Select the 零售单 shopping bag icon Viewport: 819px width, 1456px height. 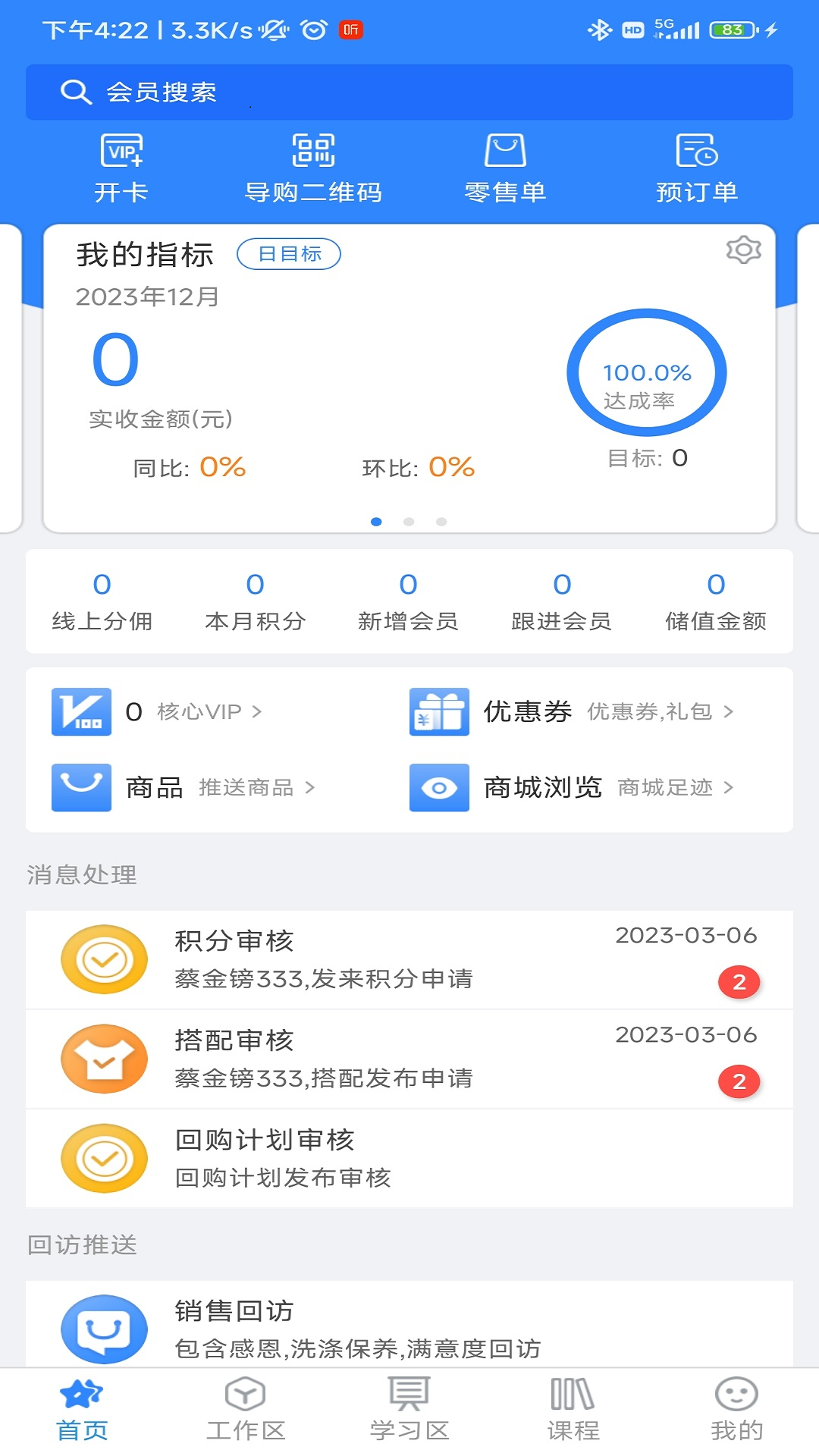tap(506, 149)
